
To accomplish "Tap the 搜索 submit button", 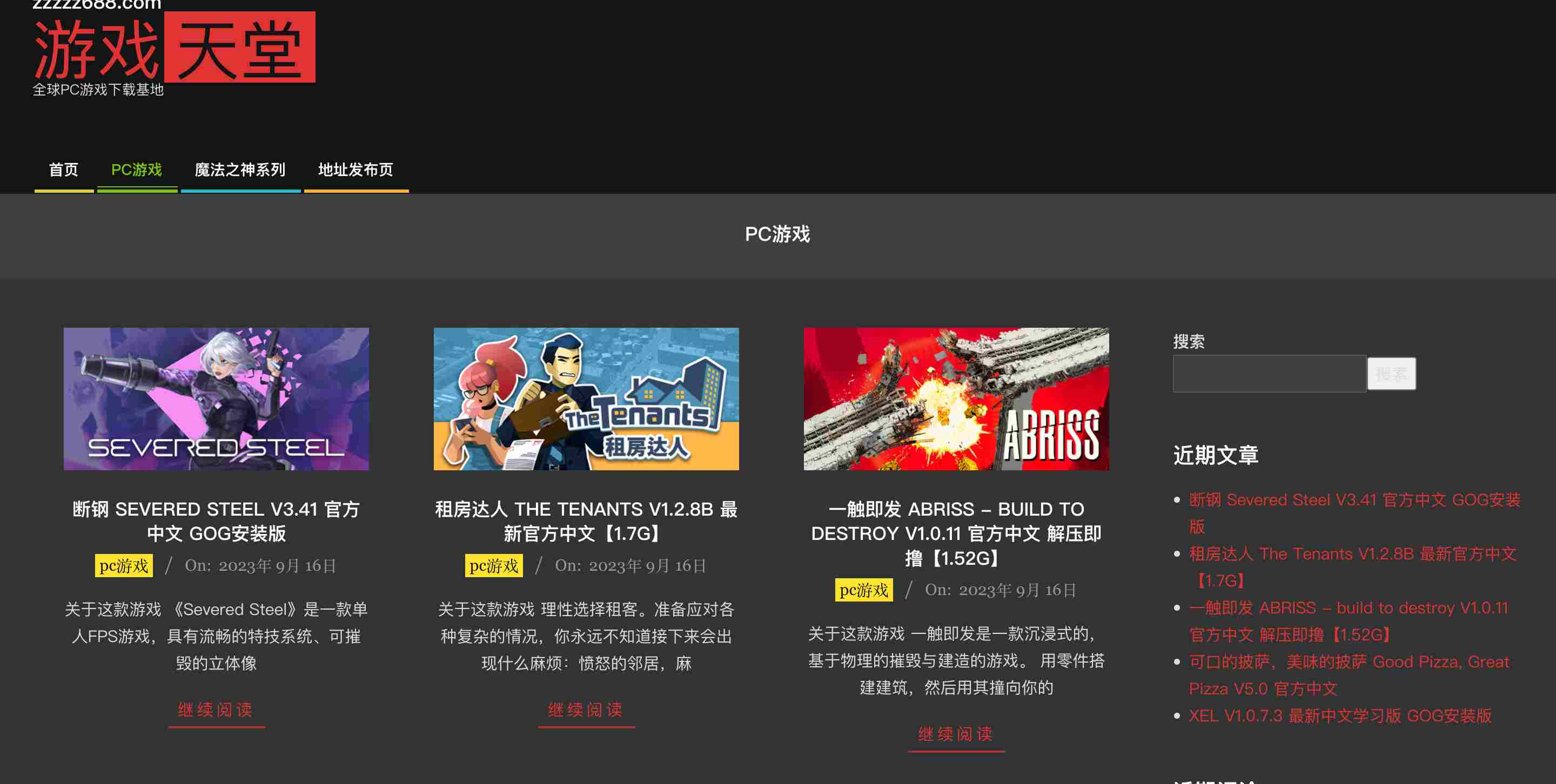I will [x=1391, y=374].
